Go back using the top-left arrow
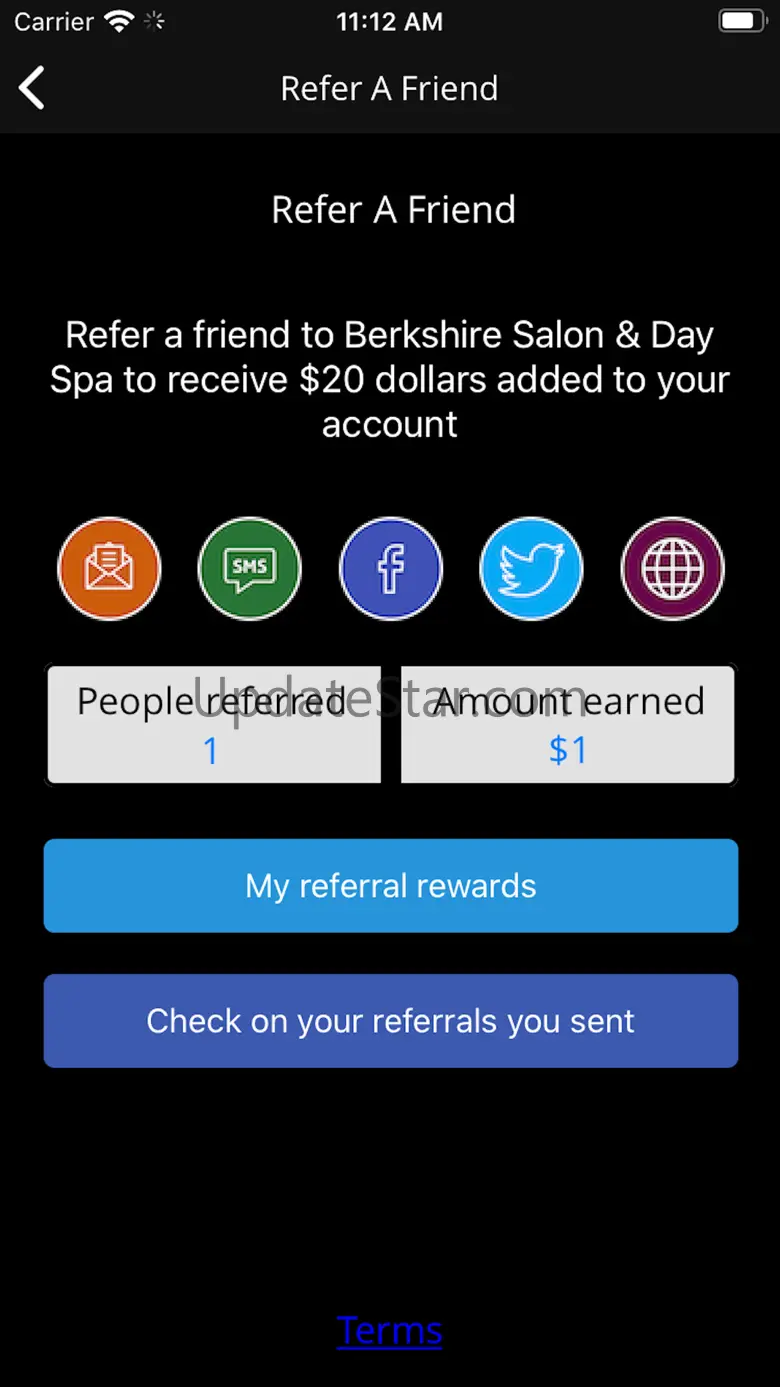 tap(32, 88)
